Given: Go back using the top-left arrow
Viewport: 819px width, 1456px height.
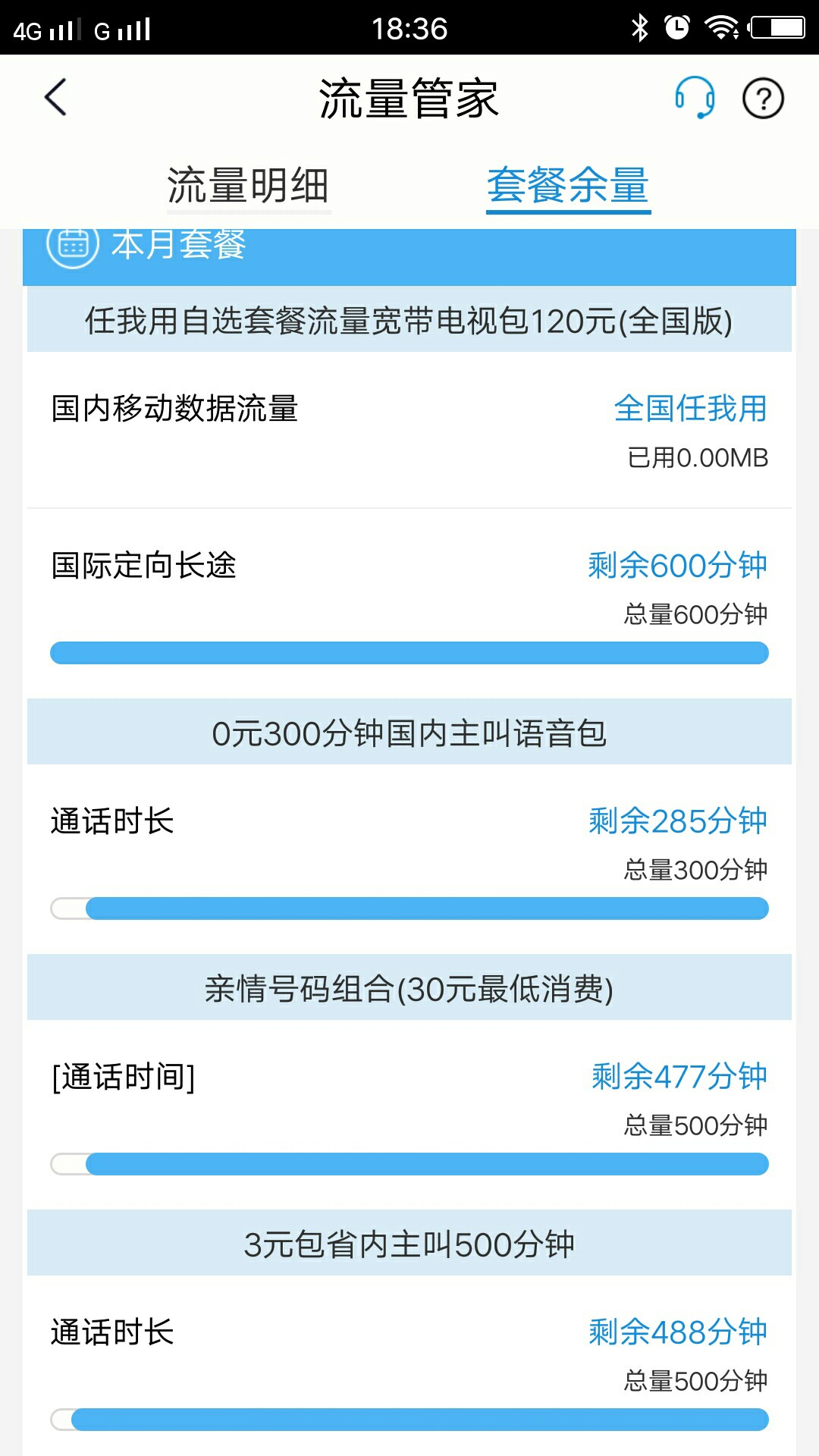Looking at the screenshot, I should 55,98.
